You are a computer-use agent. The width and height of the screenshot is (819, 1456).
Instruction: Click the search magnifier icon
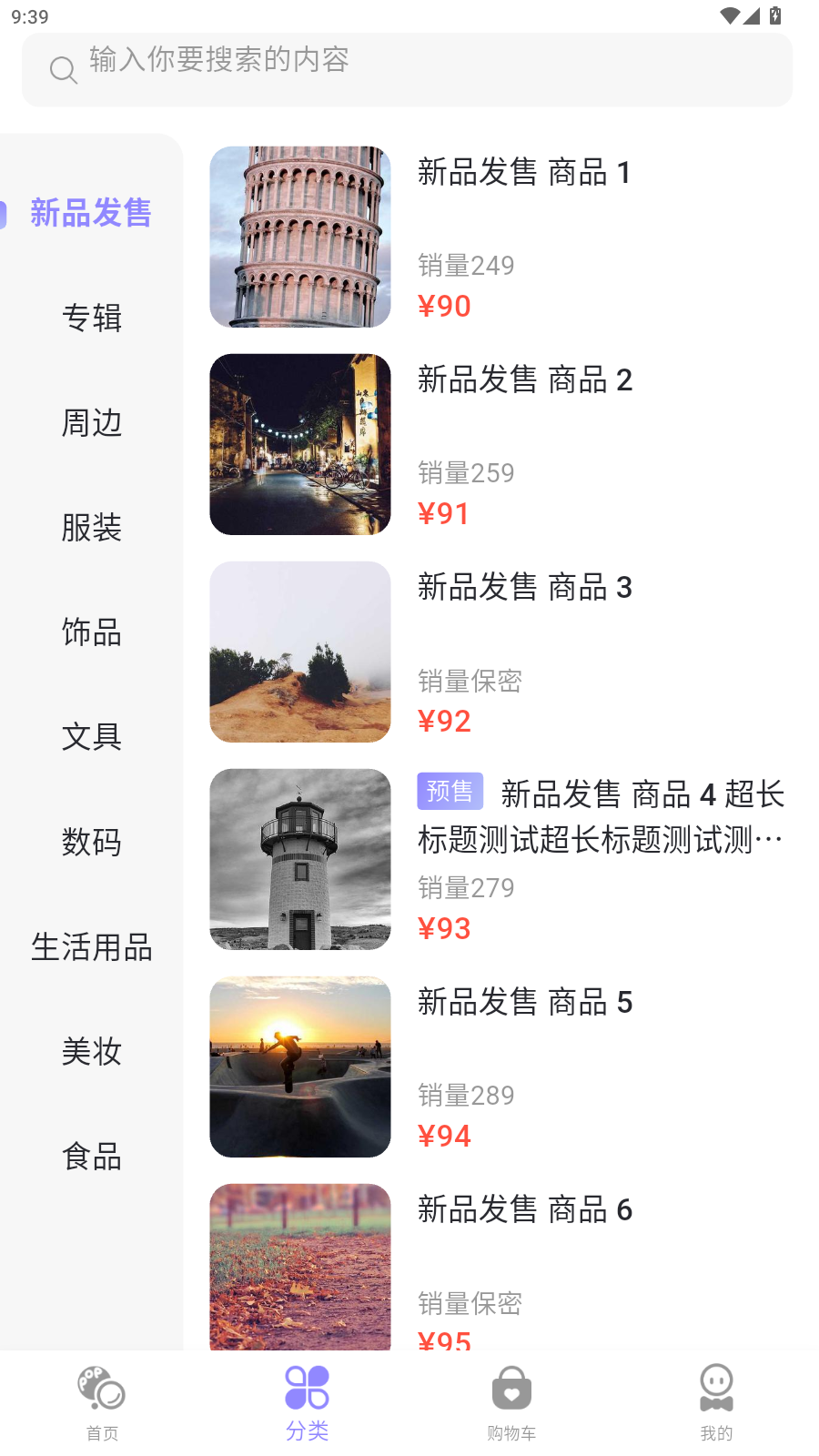coord(62,69)
